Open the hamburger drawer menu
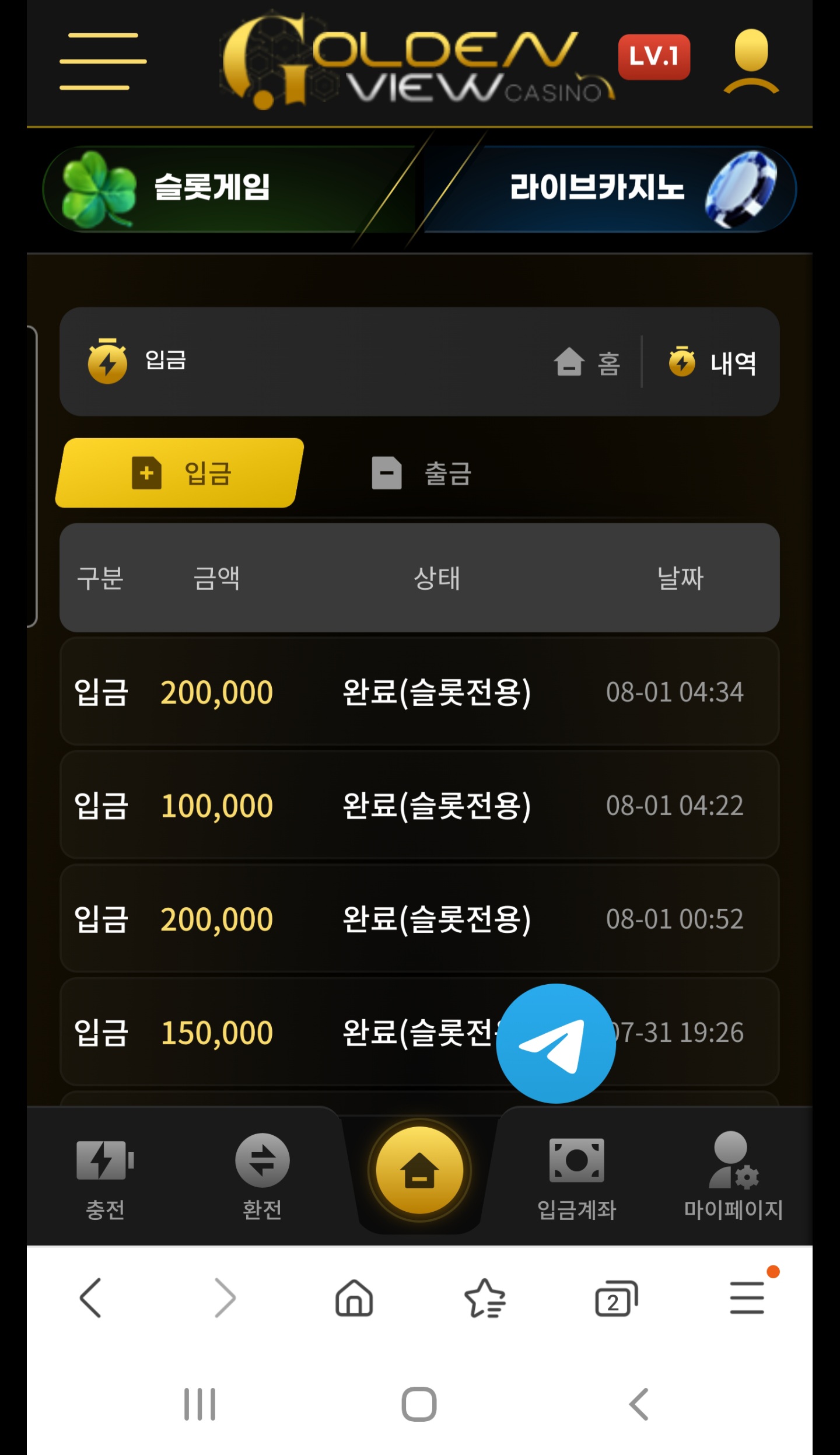 click(x=103, y=61)
